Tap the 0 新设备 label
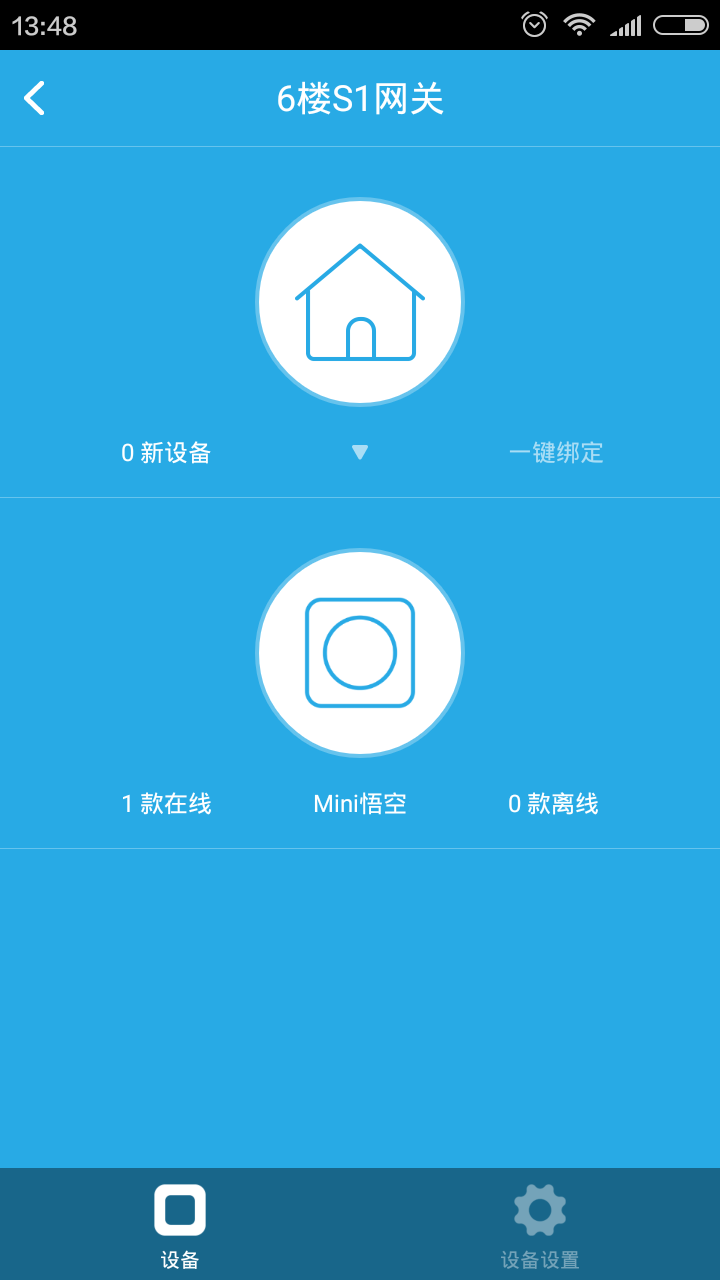This screenshot has height=1280, width=720. click(168, 453)
